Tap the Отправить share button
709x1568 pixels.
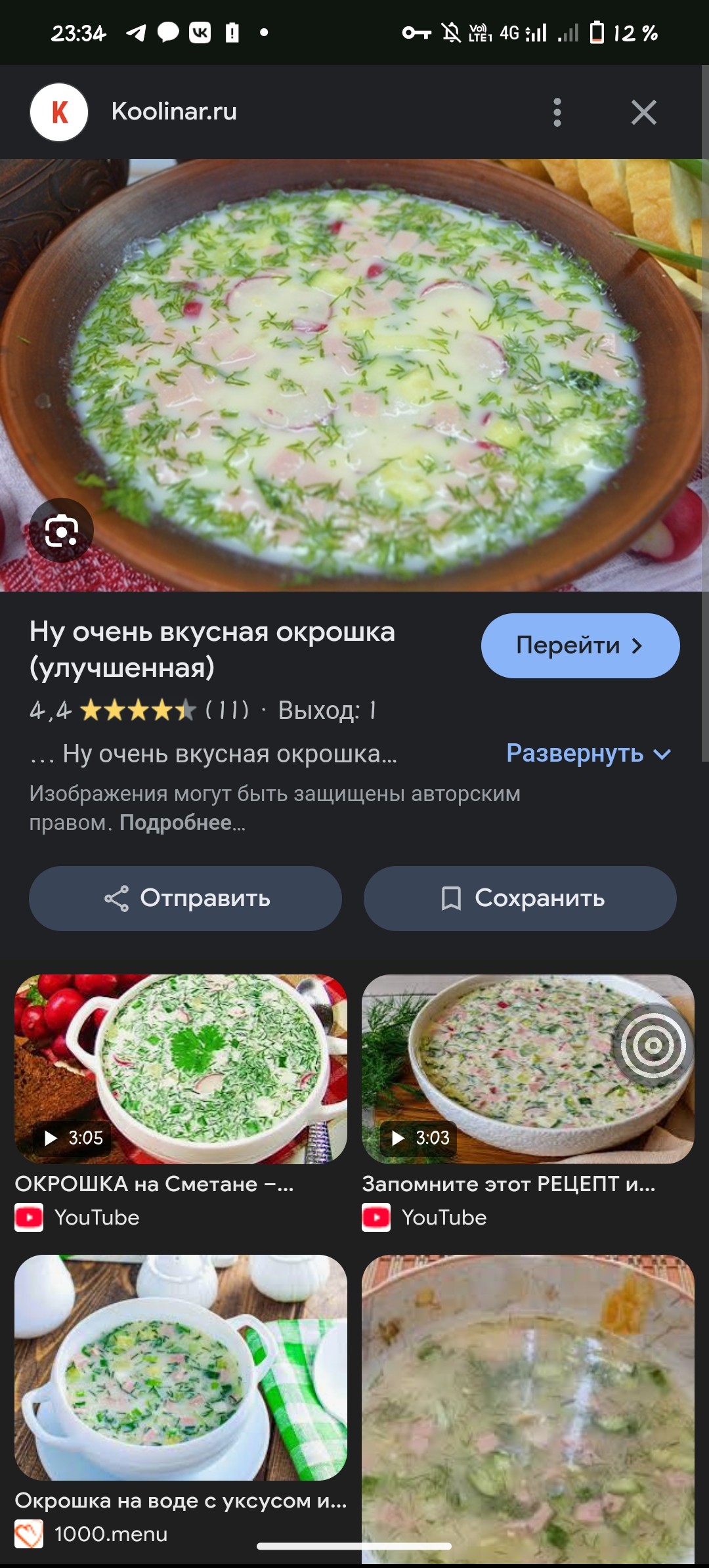click(x=186, y=898)
